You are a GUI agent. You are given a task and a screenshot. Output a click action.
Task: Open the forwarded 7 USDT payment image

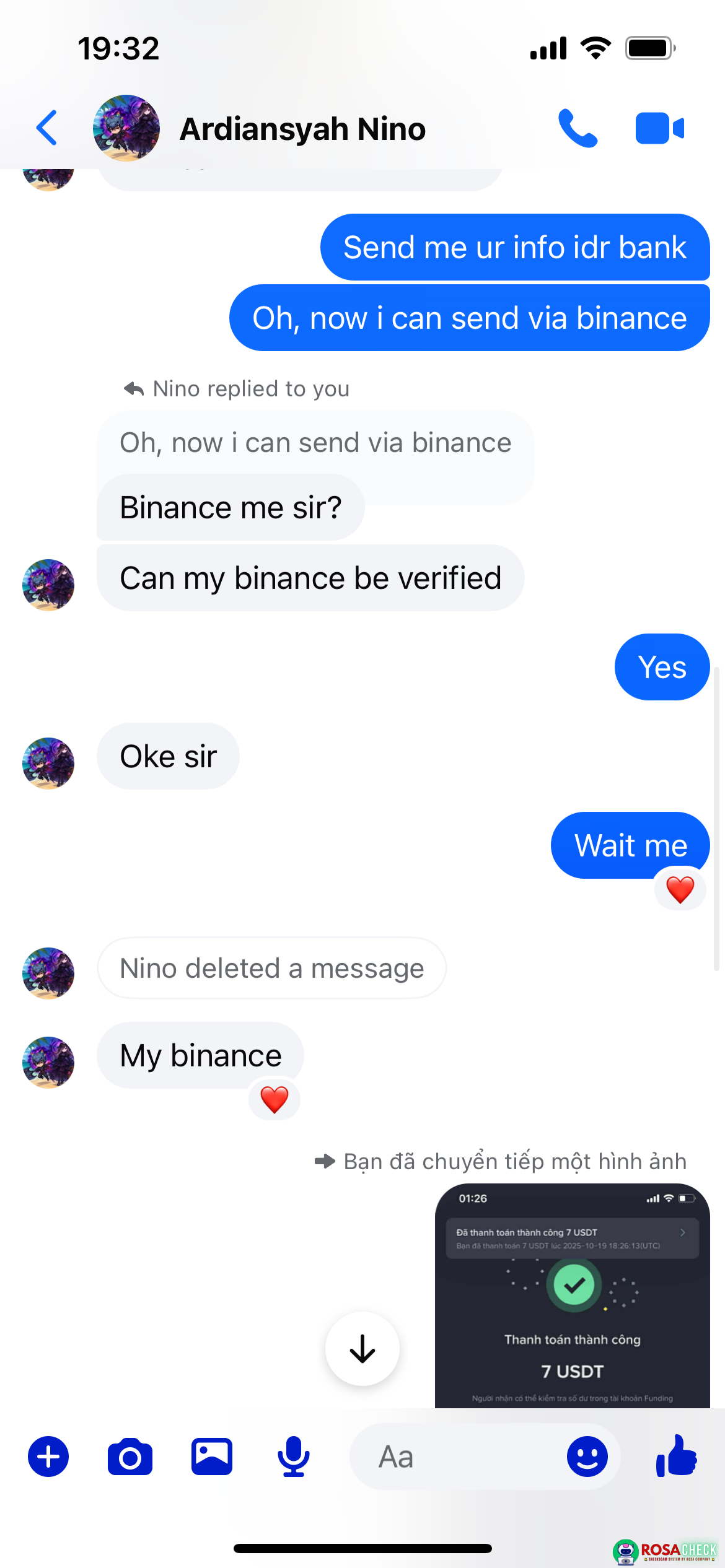point(572,1297)
